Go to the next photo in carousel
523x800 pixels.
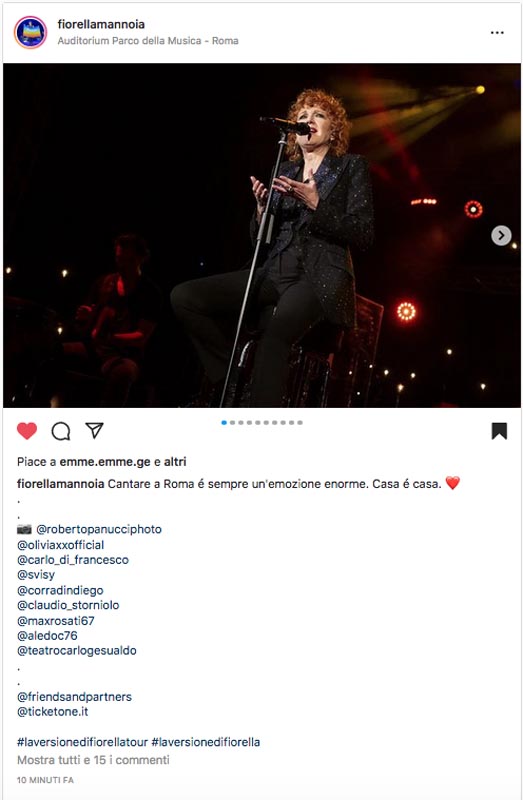[501, 235]
